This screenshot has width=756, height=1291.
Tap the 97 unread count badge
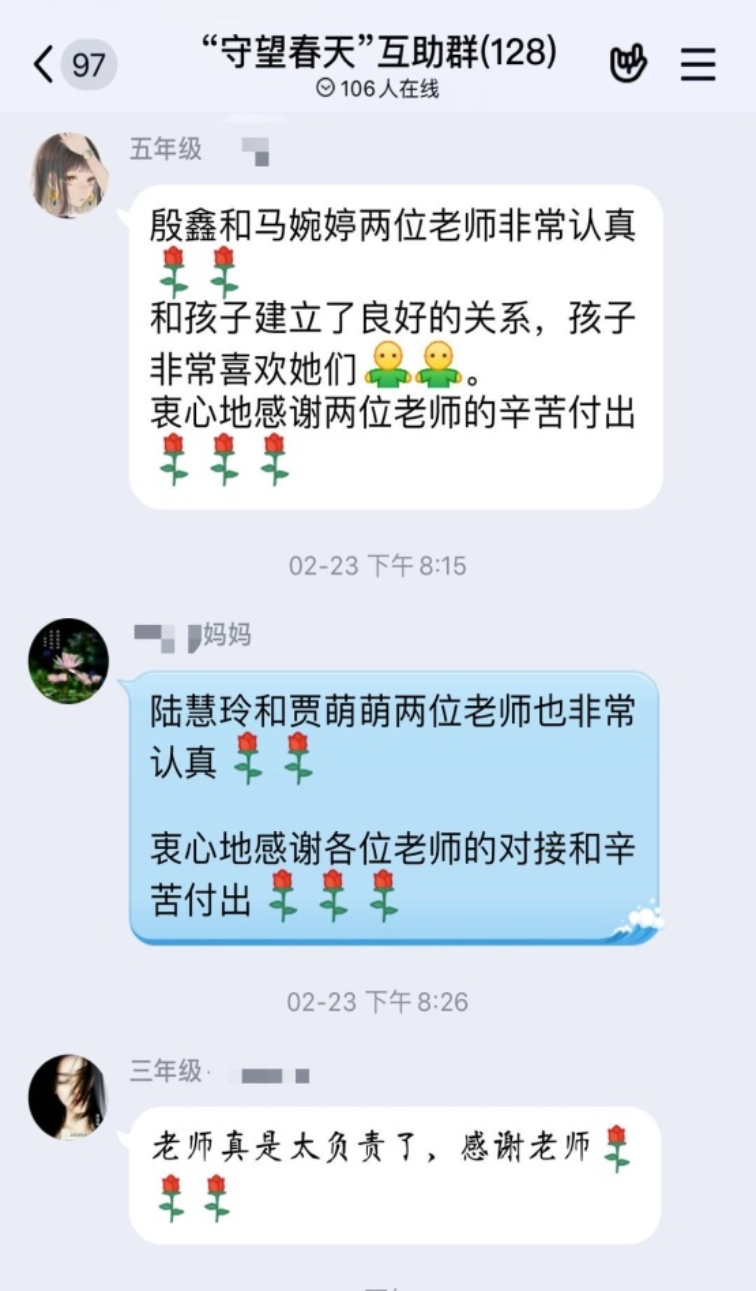(89, 62)
